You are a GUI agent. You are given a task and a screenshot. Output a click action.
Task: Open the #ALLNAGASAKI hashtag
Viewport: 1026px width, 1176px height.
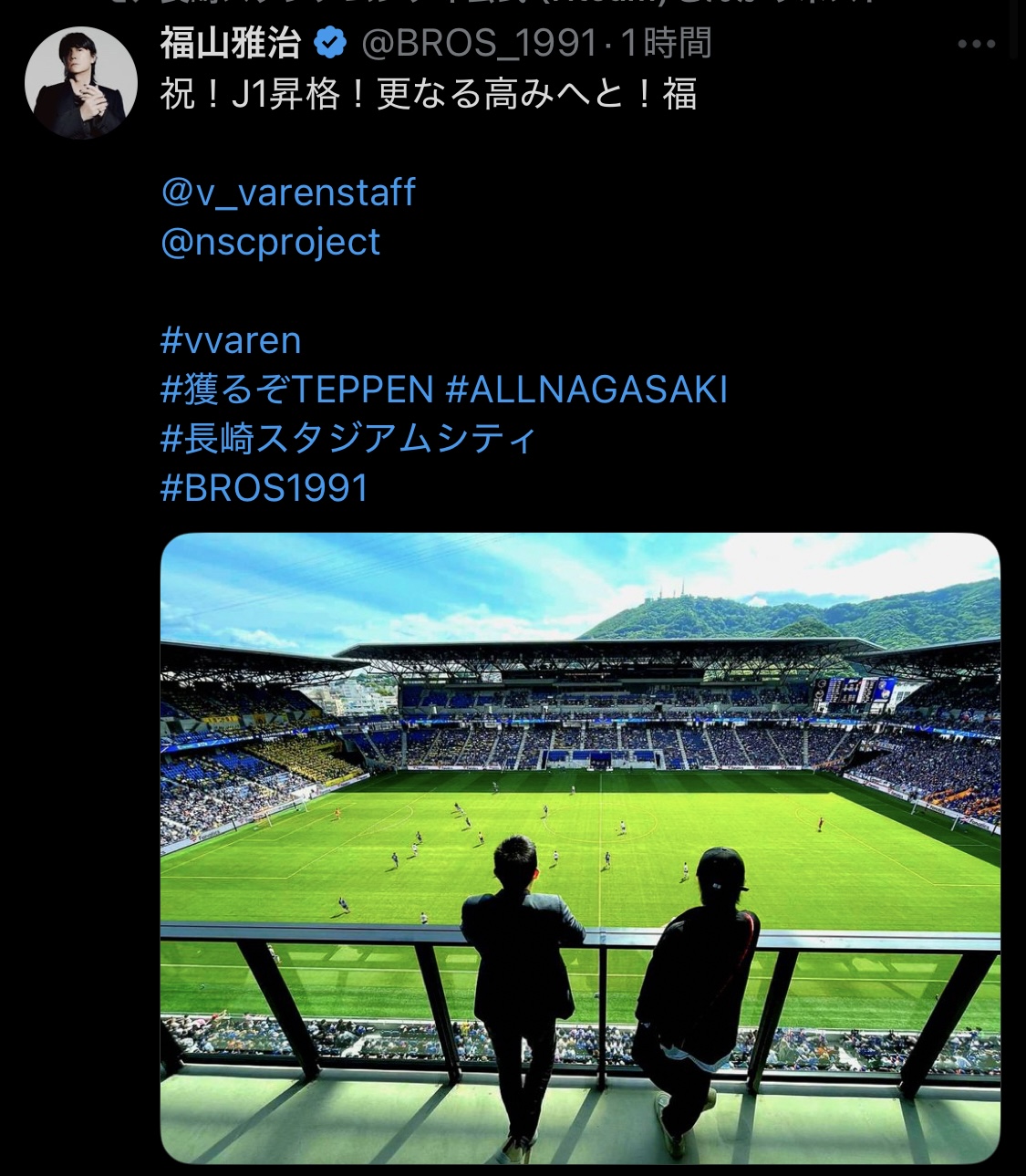586,390
